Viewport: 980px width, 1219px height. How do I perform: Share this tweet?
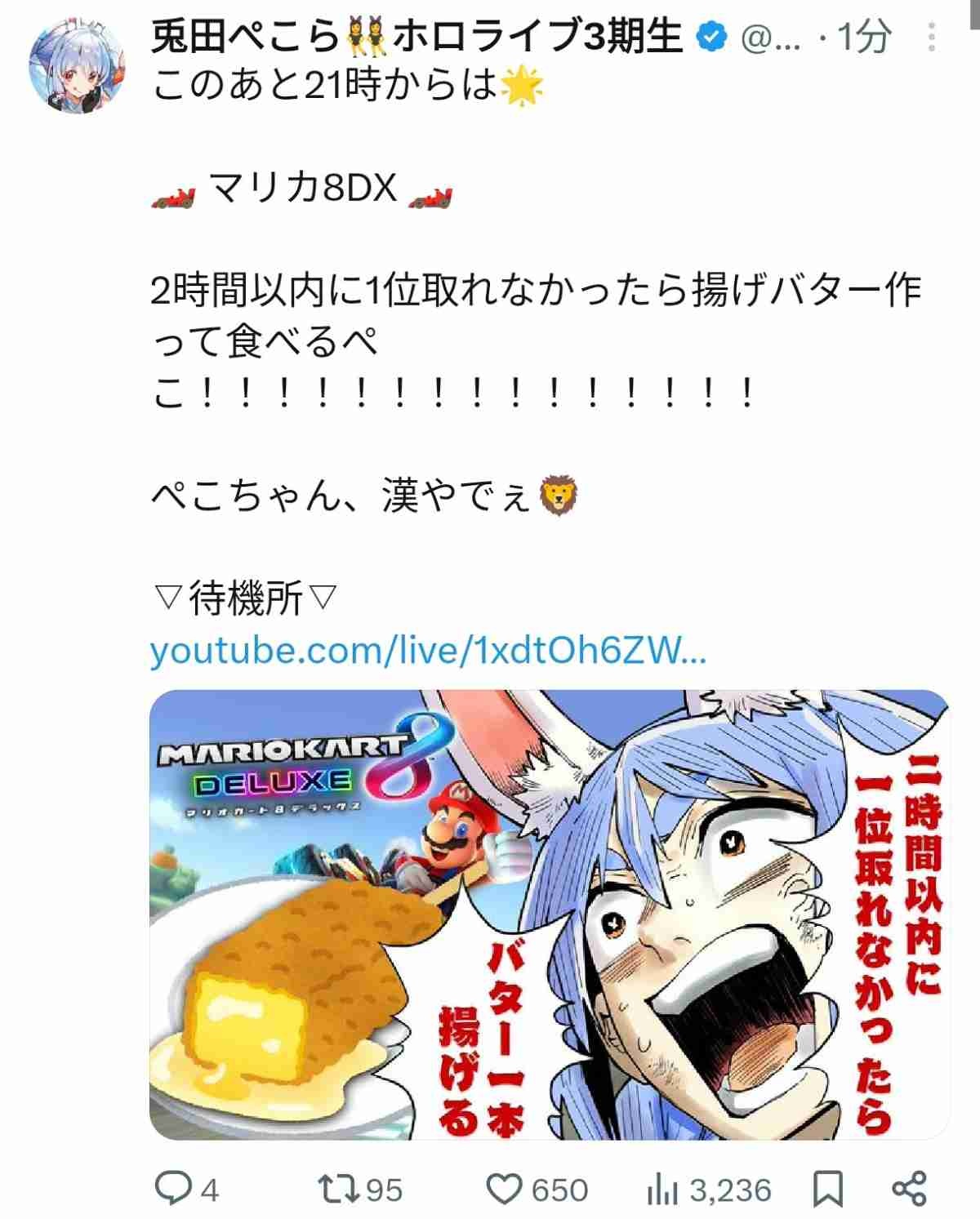point(909,1188)
